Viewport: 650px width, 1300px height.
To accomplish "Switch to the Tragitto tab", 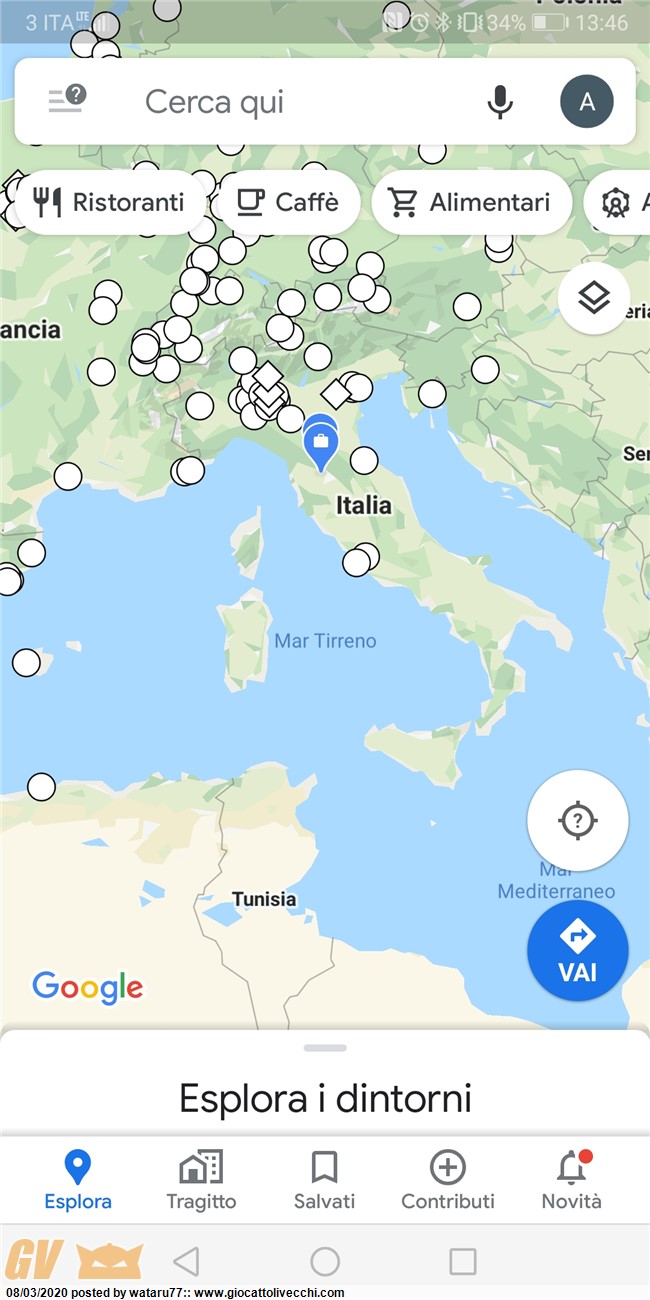I will 201,1180.
